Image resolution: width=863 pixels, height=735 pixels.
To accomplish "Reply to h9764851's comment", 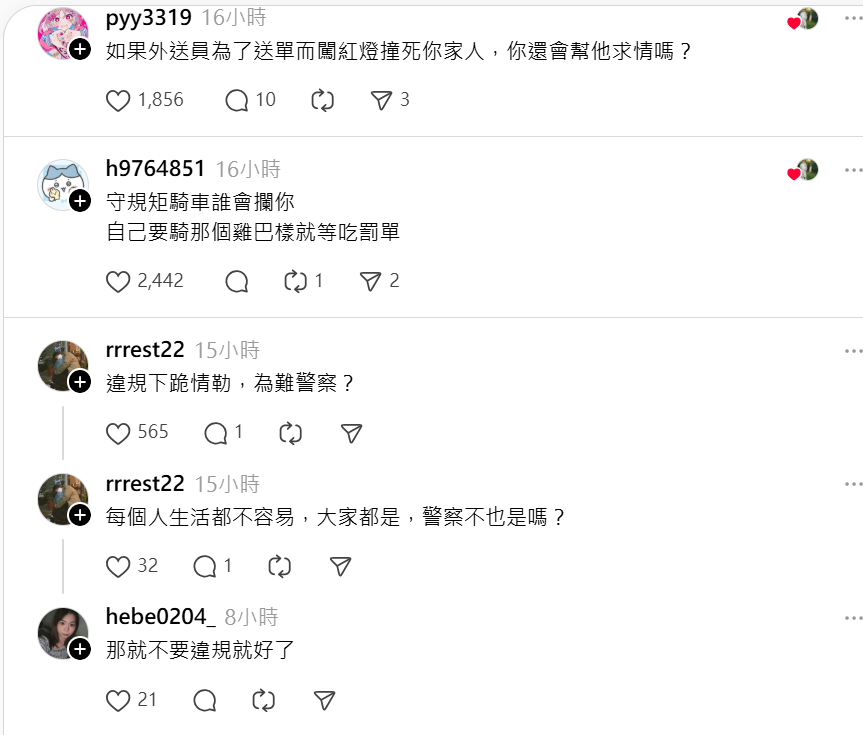I will [237, 281].
